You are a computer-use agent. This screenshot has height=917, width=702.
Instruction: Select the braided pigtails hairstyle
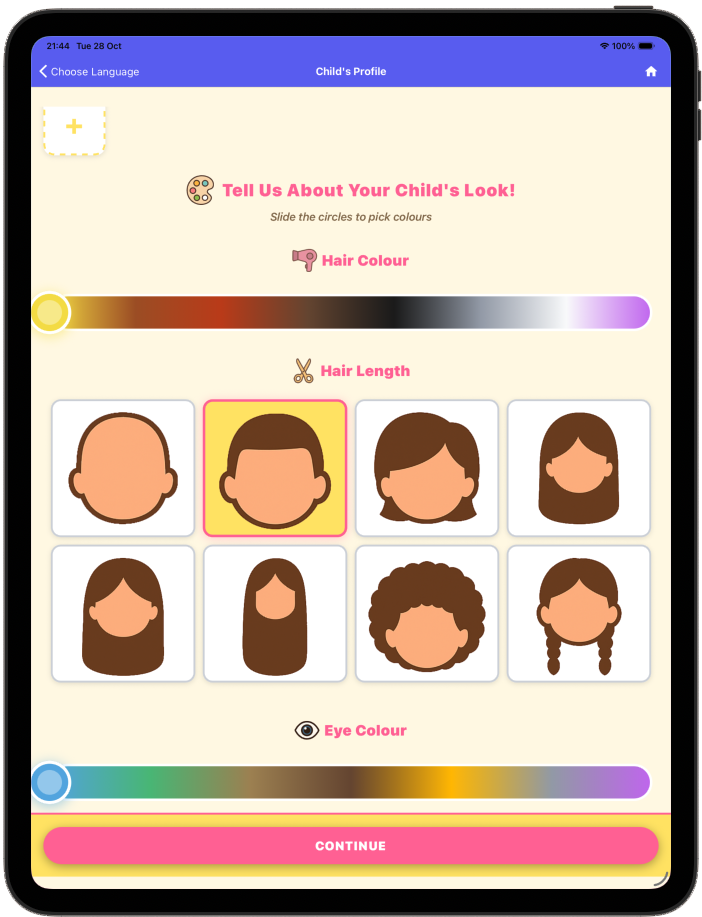[579, 614]
